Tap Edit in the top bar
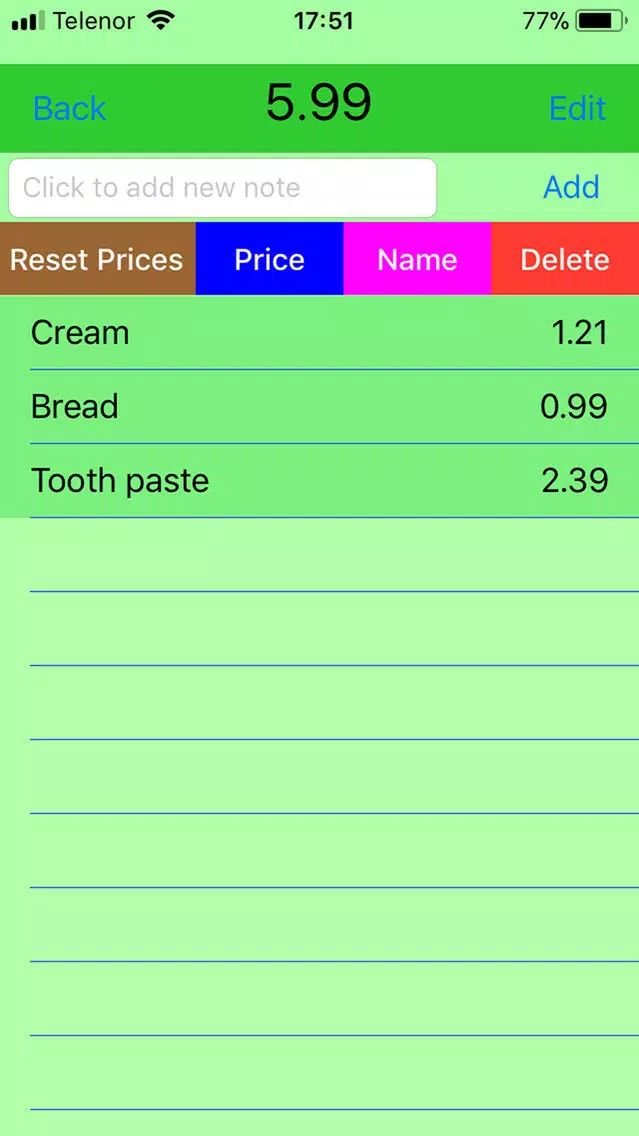 [577, 109]
